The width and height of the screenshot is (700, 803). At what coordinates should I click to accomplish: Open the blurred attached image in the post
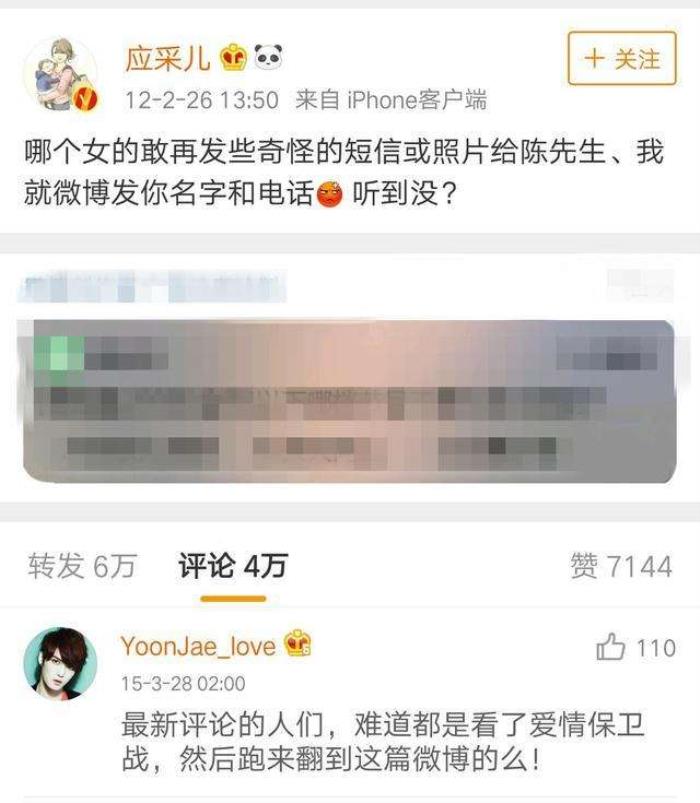click(x=348, y=400)
